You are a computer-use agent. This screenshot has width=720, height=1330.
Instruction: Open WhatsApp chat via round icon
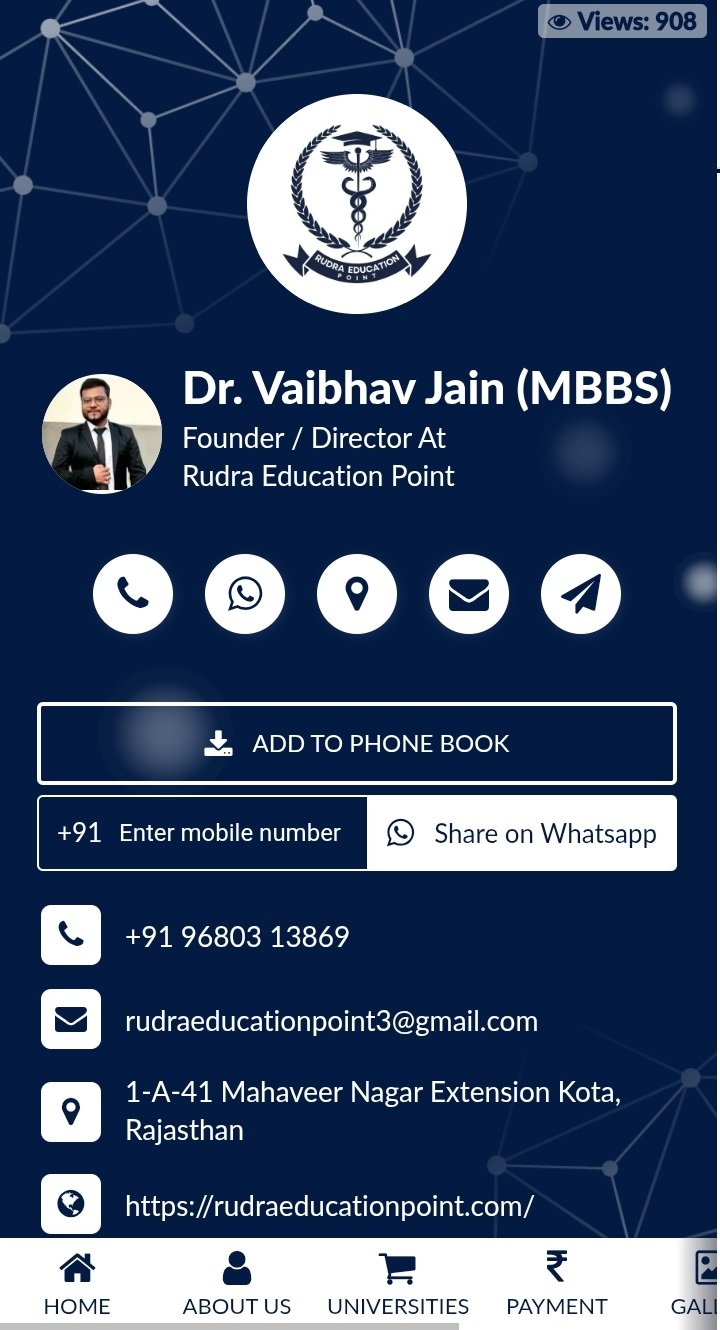pyautogui.click(x=245, y=594)
